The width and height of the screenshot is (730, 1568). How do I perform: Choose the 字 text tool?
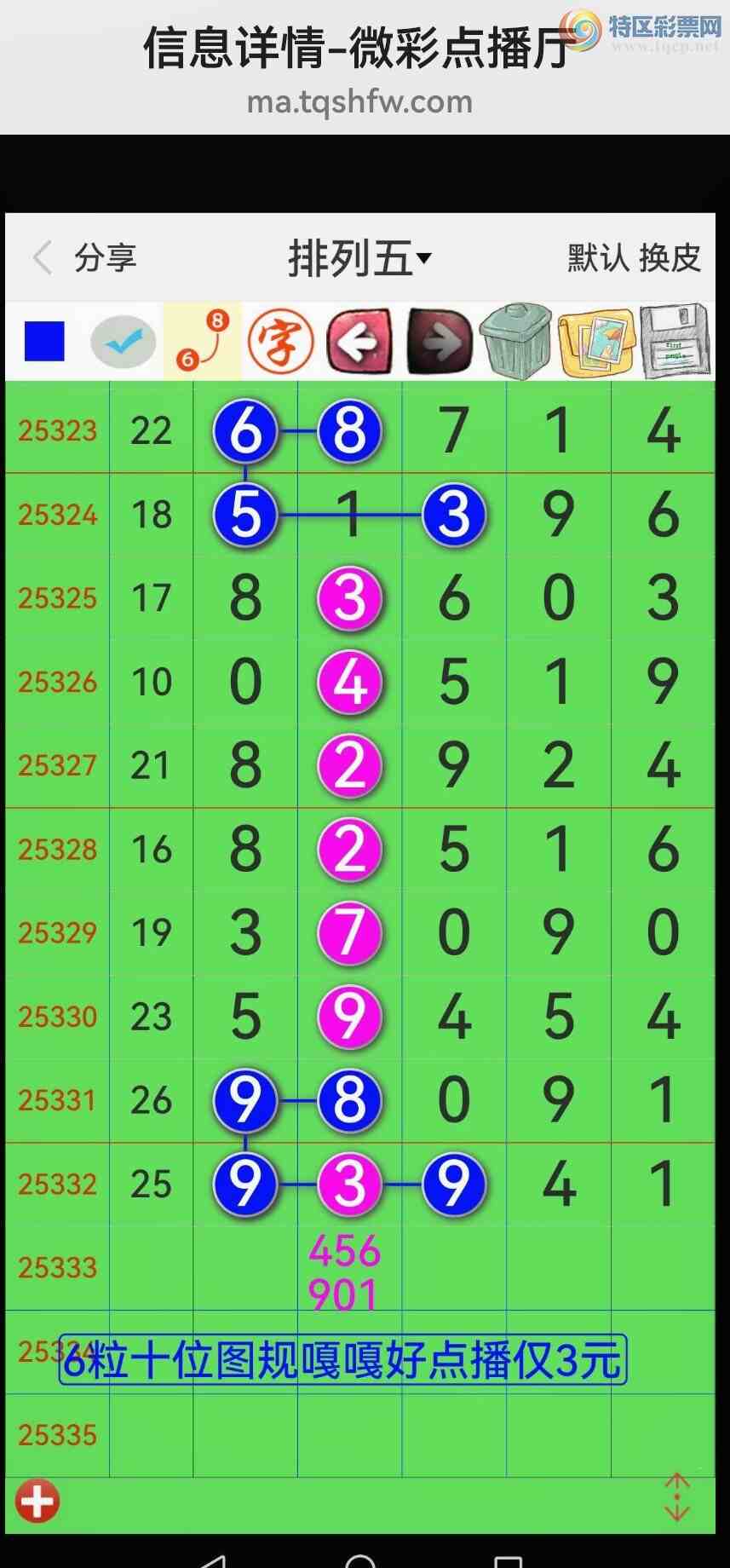280,342
